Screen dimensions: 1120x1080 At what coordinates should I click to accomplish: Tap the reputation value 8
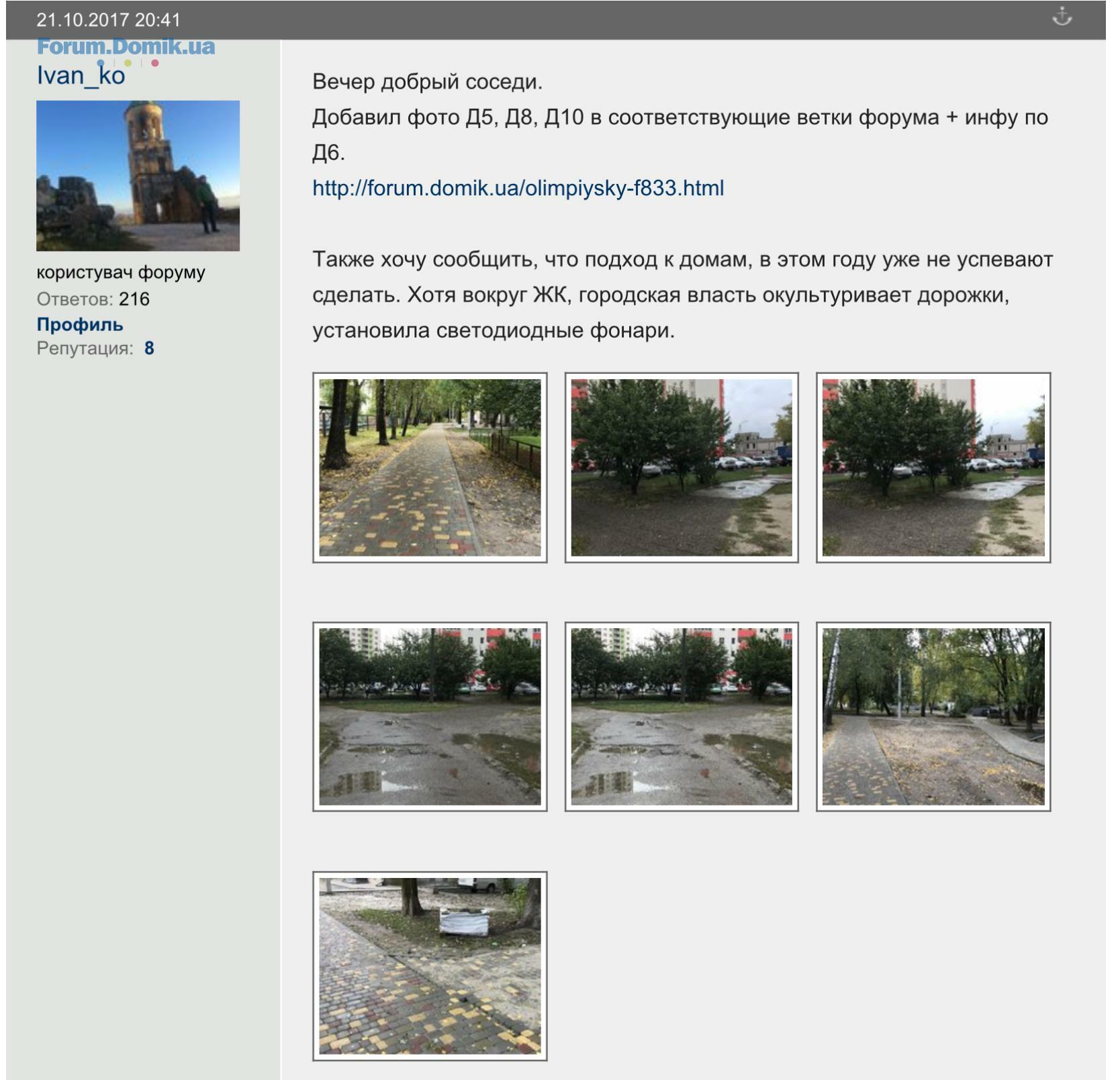pos(149,348)
